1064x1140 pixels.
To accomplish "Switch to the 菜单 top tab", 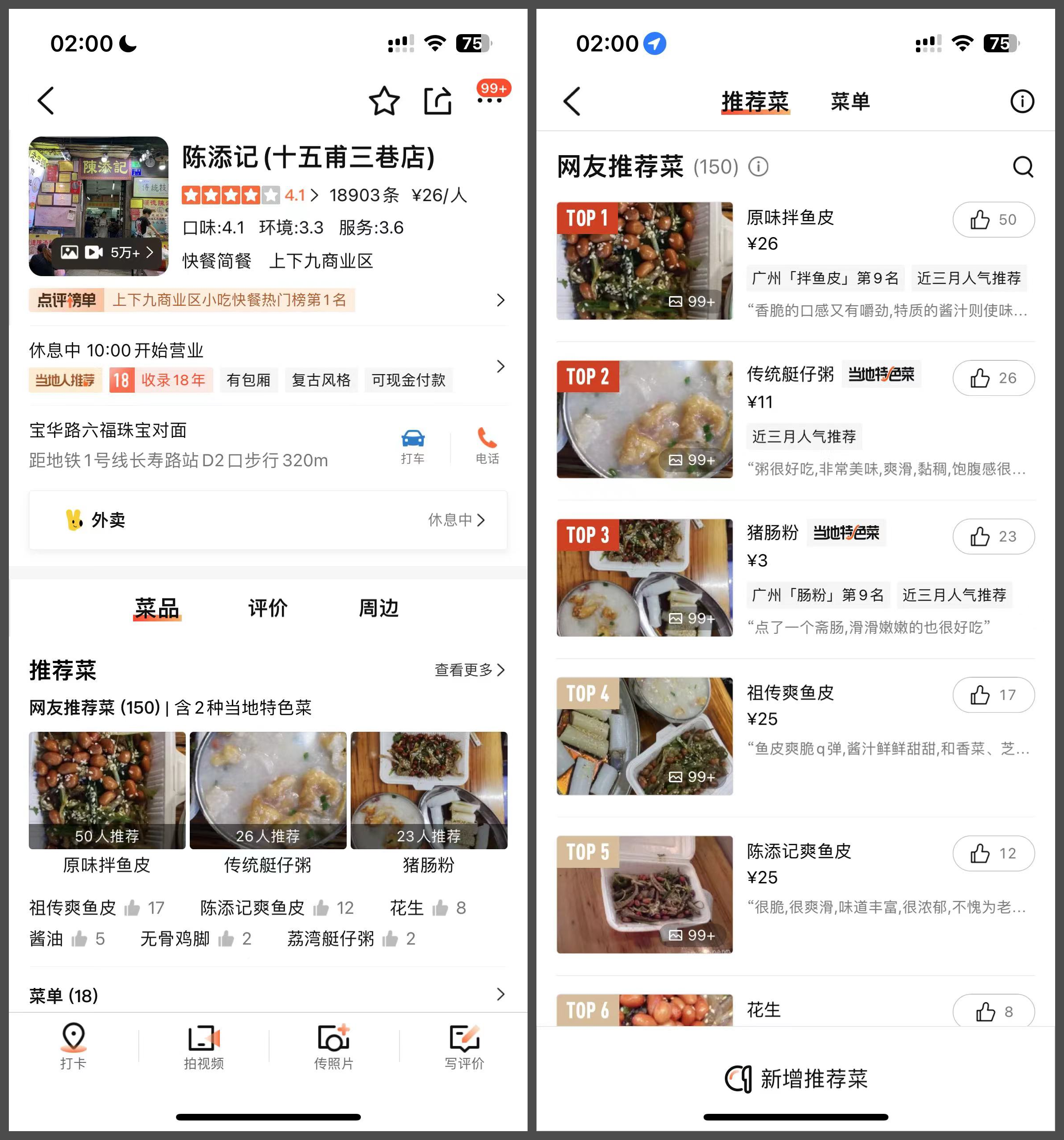I will [x=850, y=102].
